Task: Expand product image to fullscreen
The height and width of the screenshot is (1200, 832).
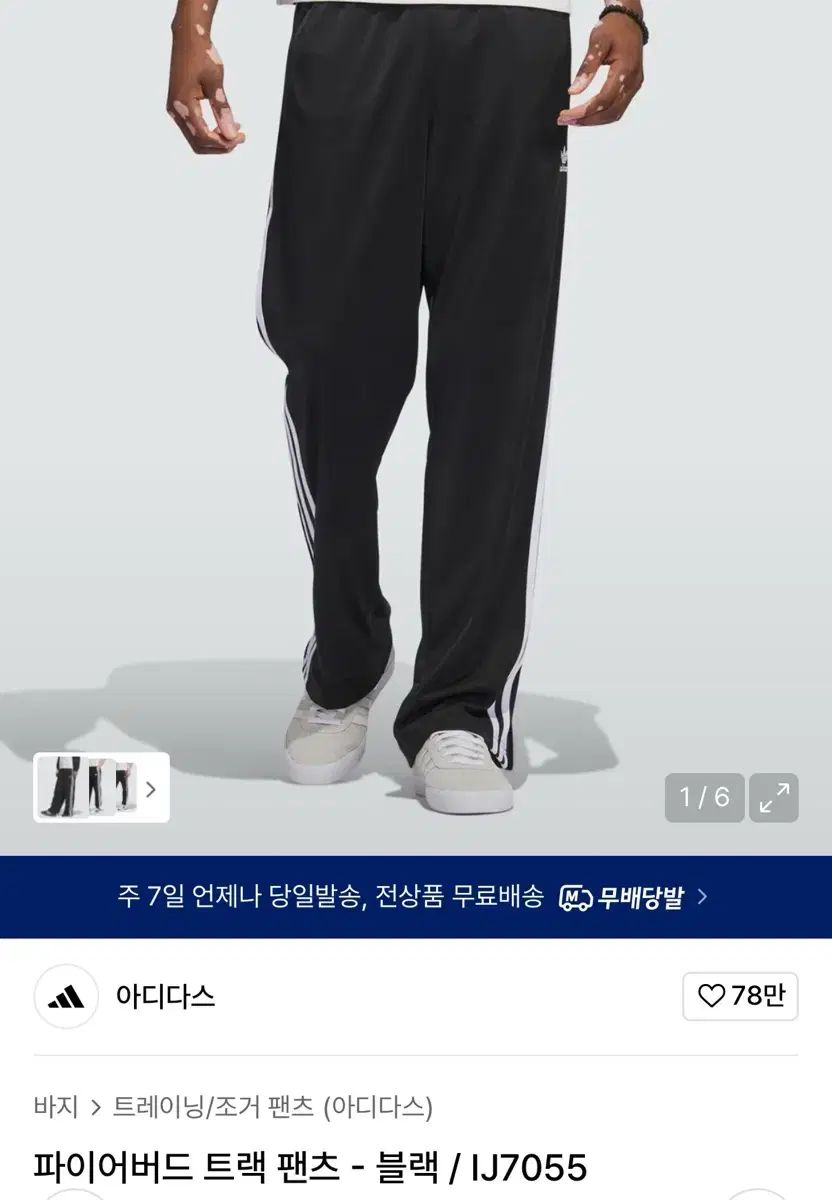Action: 774,797
